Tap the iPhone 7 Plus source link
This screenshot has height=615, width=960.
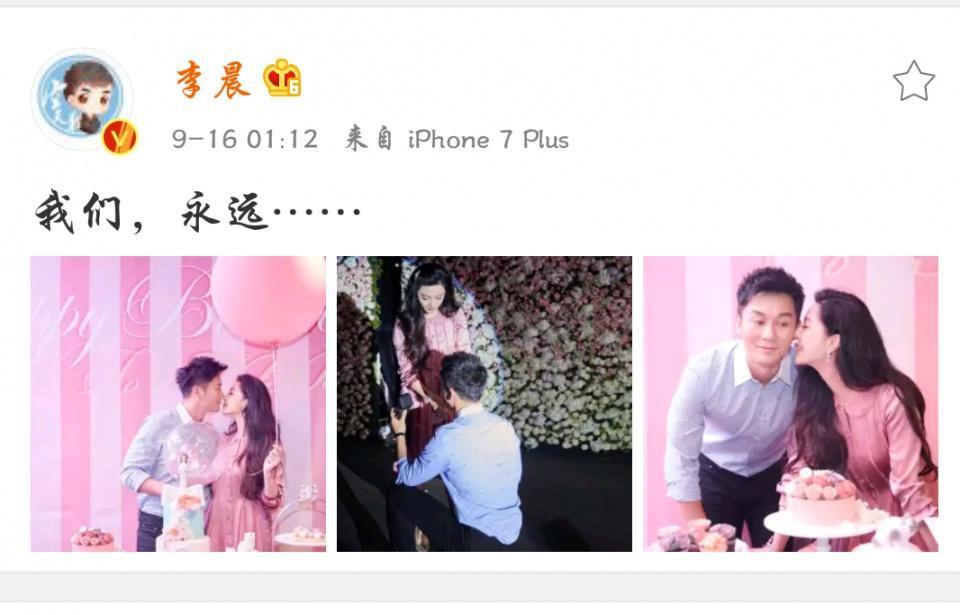(x=488, y=139)
